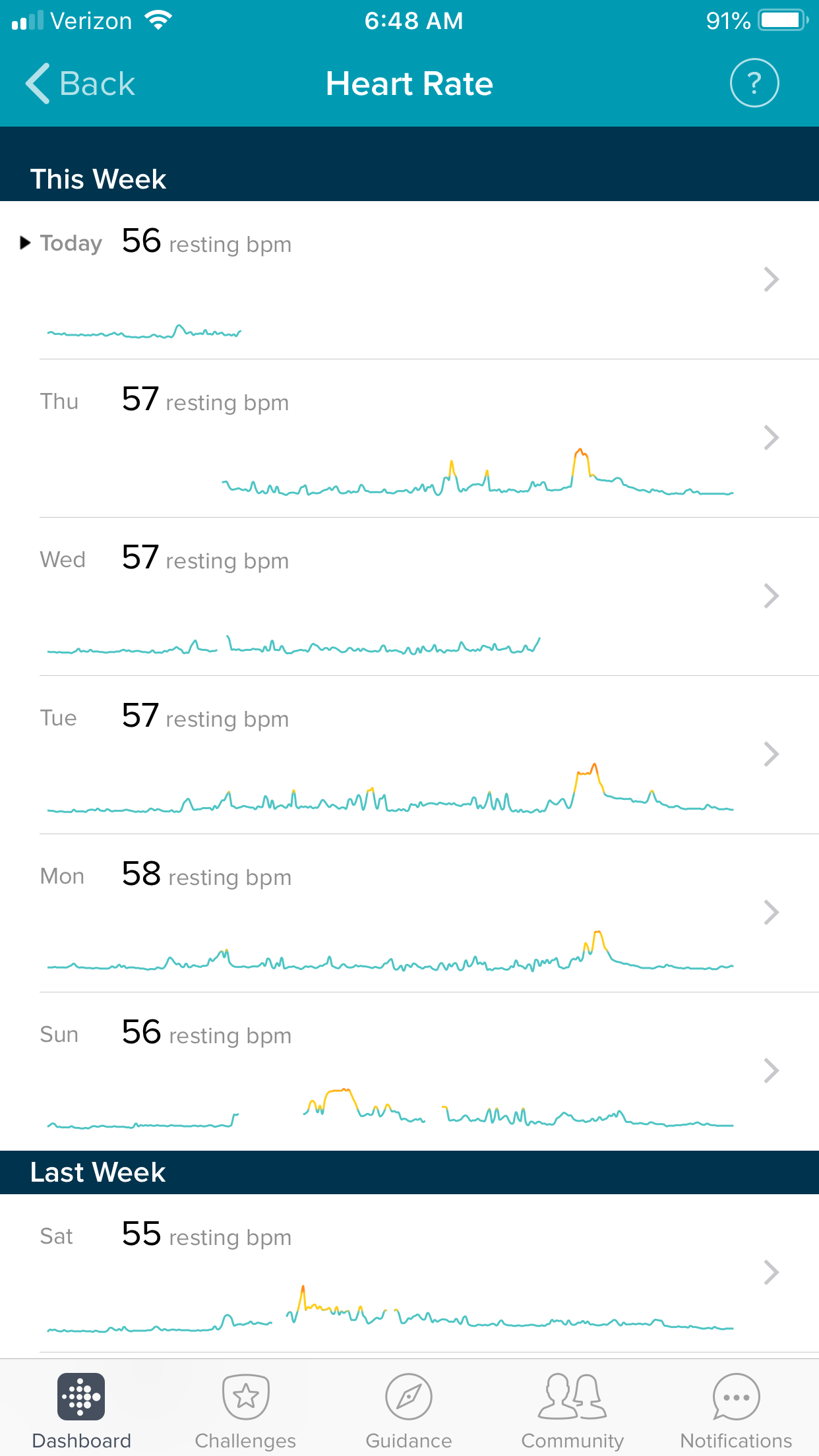The height and width of the screenshot is (1456, 819).
Task: Open Today's 56 resting bpm details
Action: [409, 280]
